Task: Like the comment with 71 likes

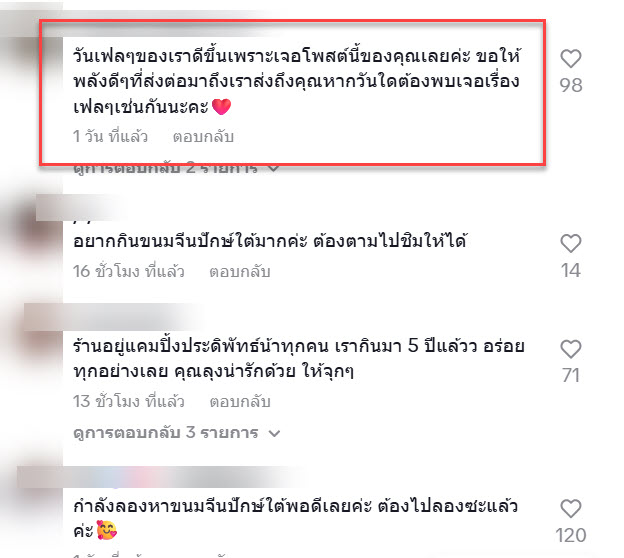Action: click(x=570, y=349)
